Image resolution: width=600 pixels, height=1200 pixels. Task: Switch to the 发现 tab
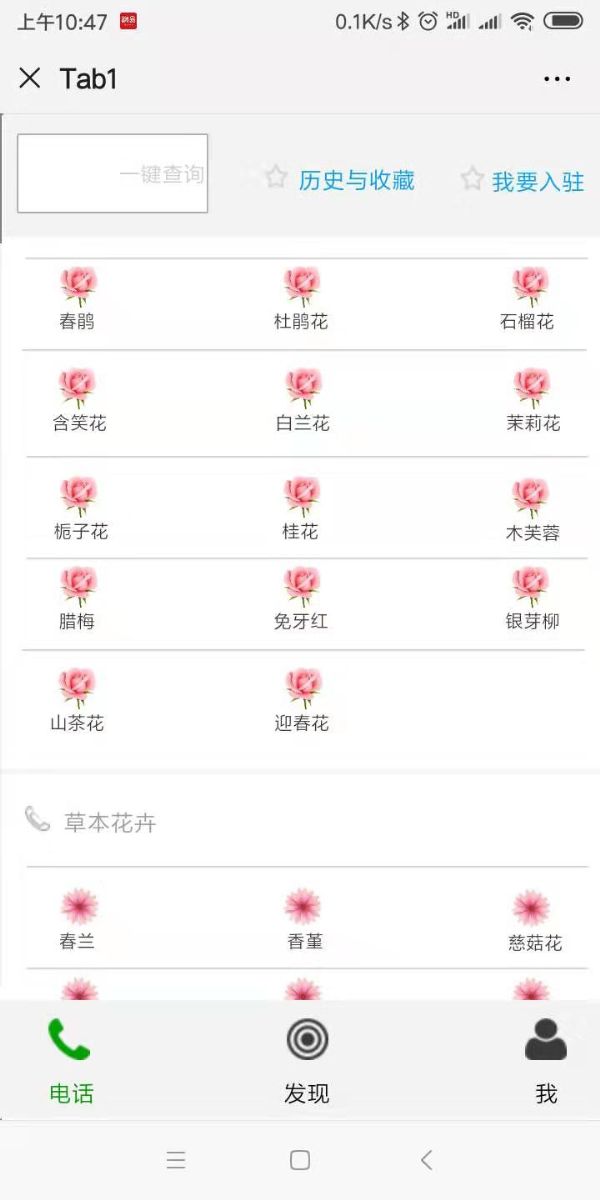306,1062
